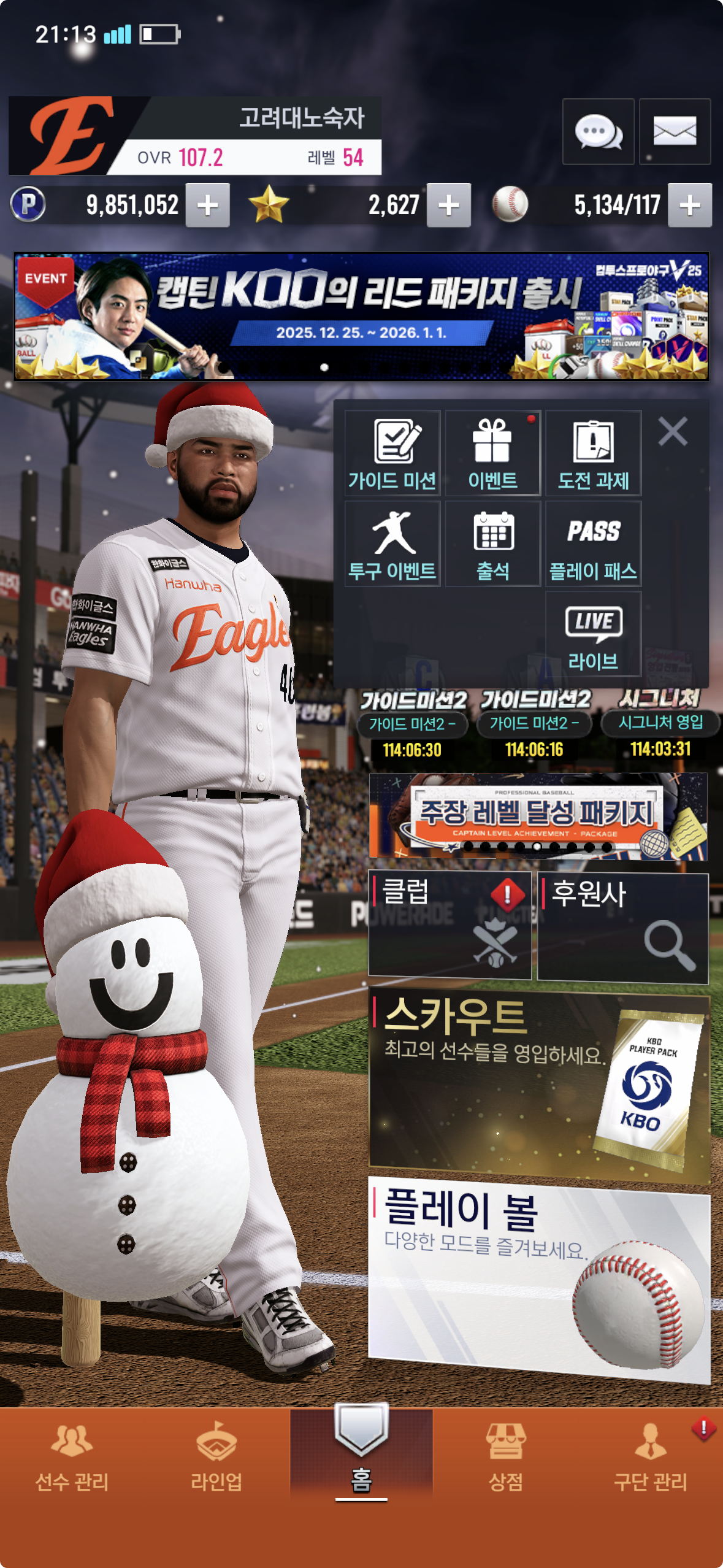Viewport: 723px width, 1568px height.
Task: Open 투구 이벤트
Action: coord(392,544)
